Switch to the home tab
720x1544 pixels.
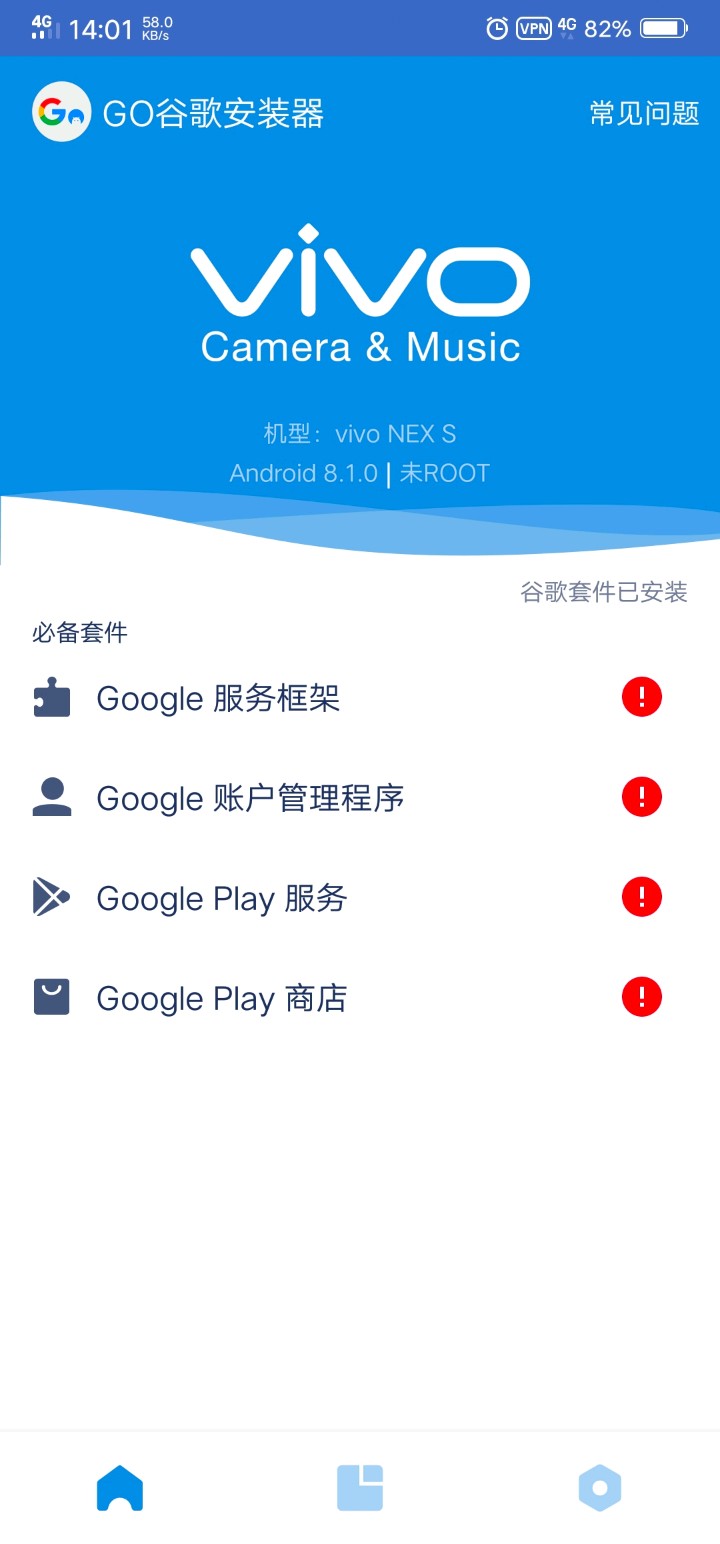pos(120,1488)
